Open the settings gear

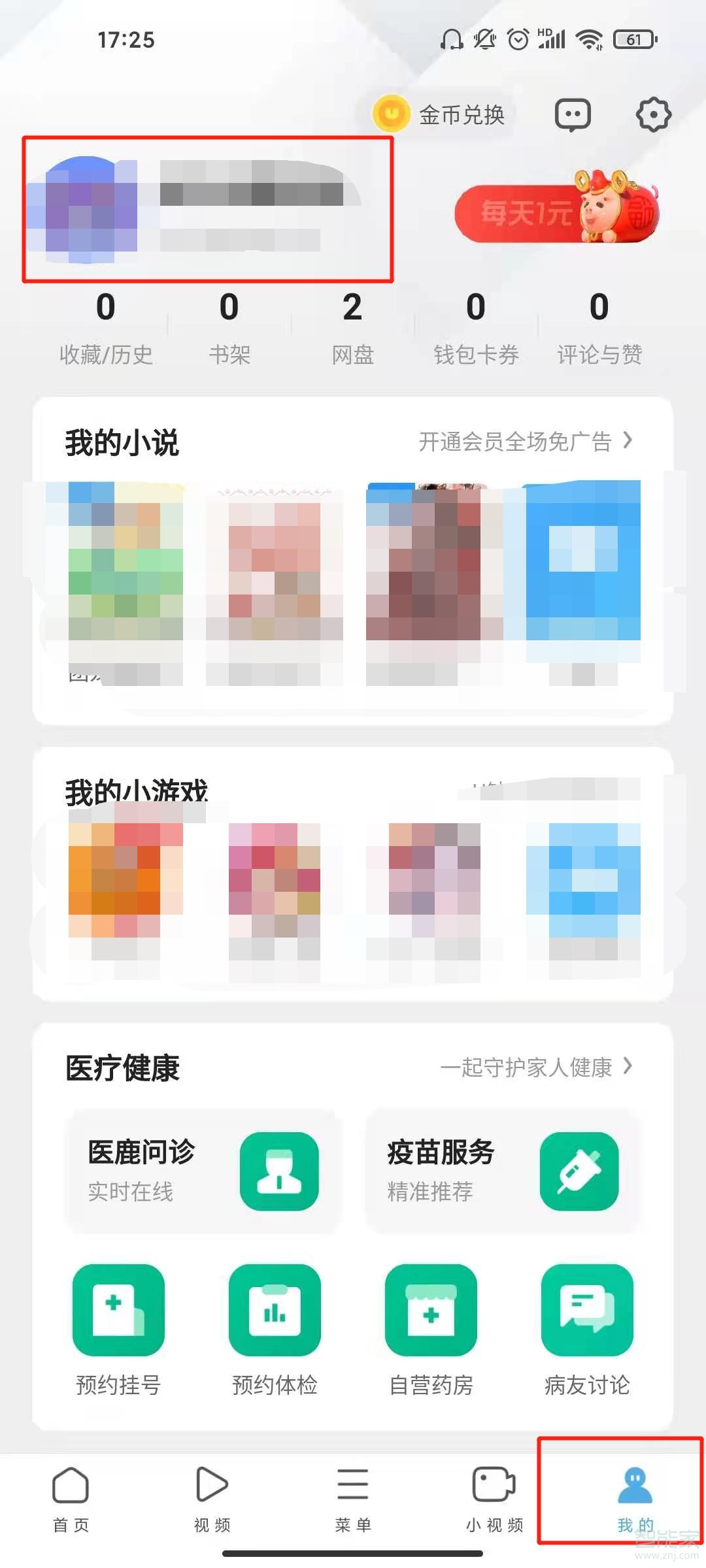pyautogui.click(x=653, y=115)
